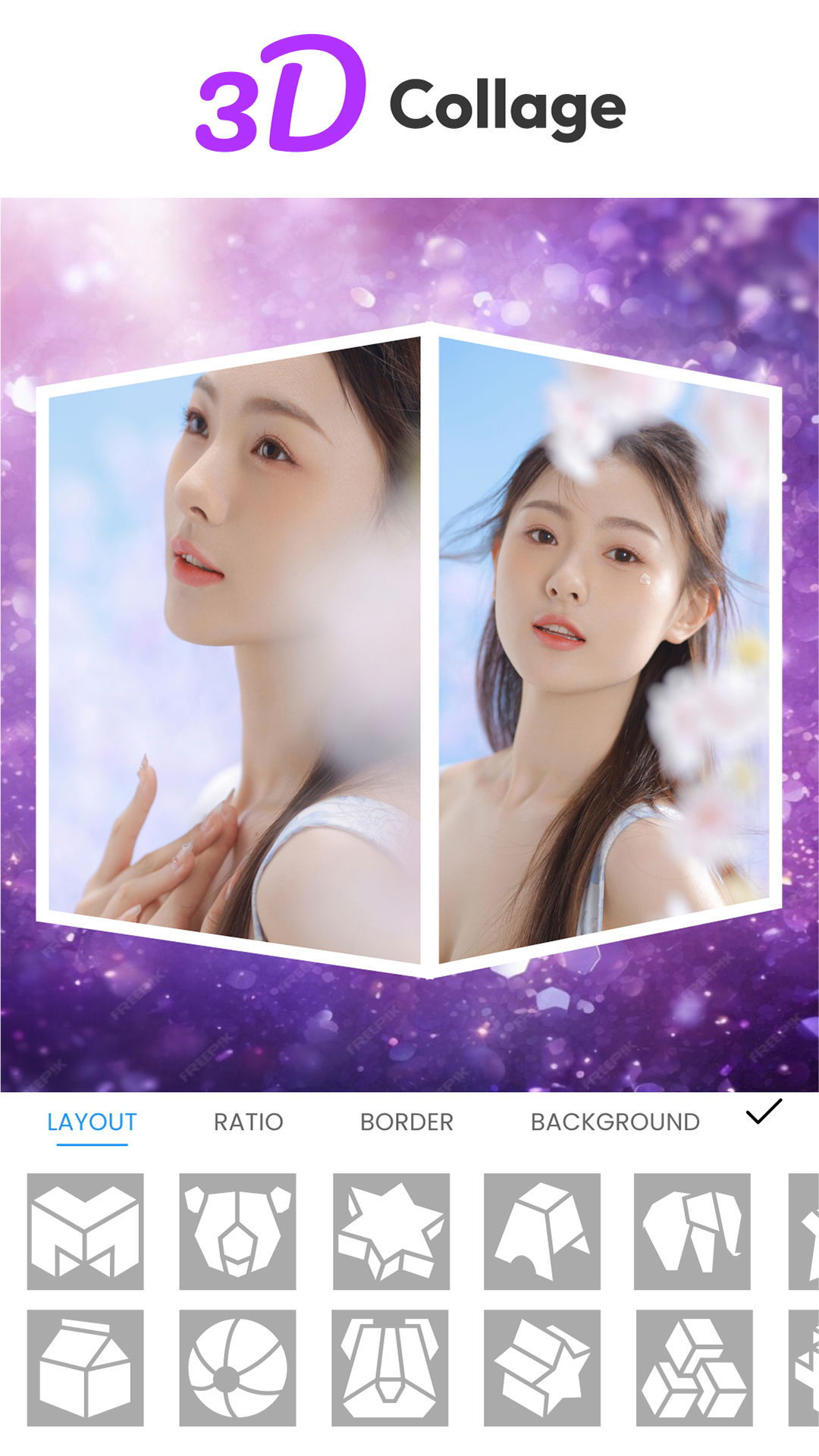
Task: Open the BORDER tab
Action: click(406, 1122)
